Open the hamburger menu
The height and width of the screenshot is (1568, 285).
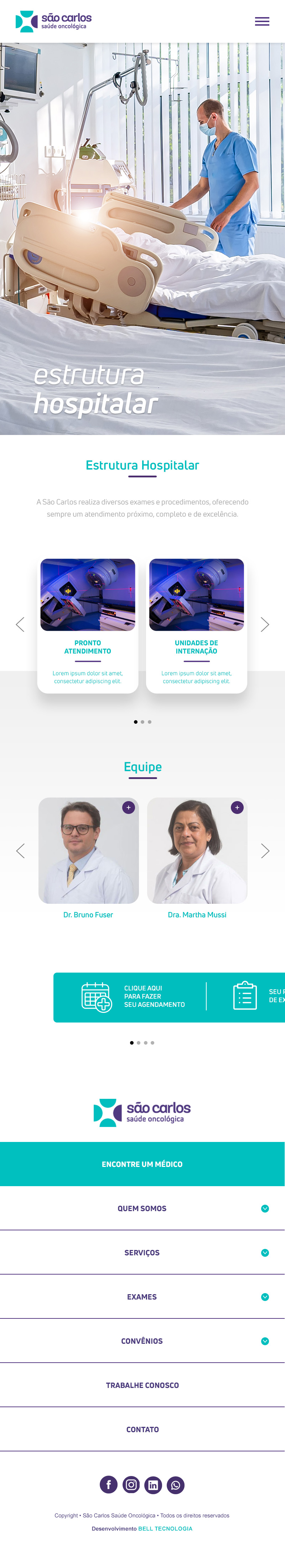[x=262, y=22]
